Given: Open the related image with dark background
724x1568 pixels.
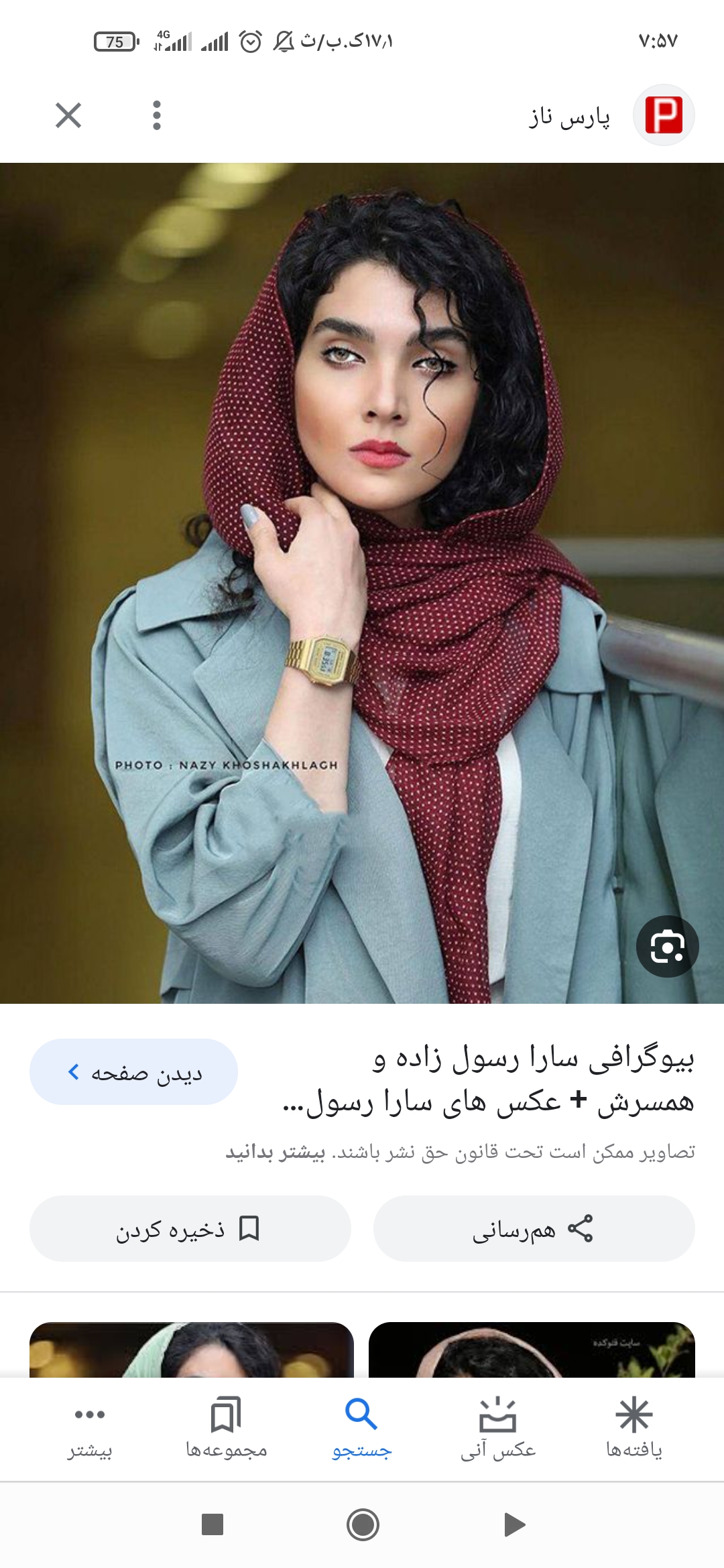Looking at the screenshot, I should pos(532,1350).
